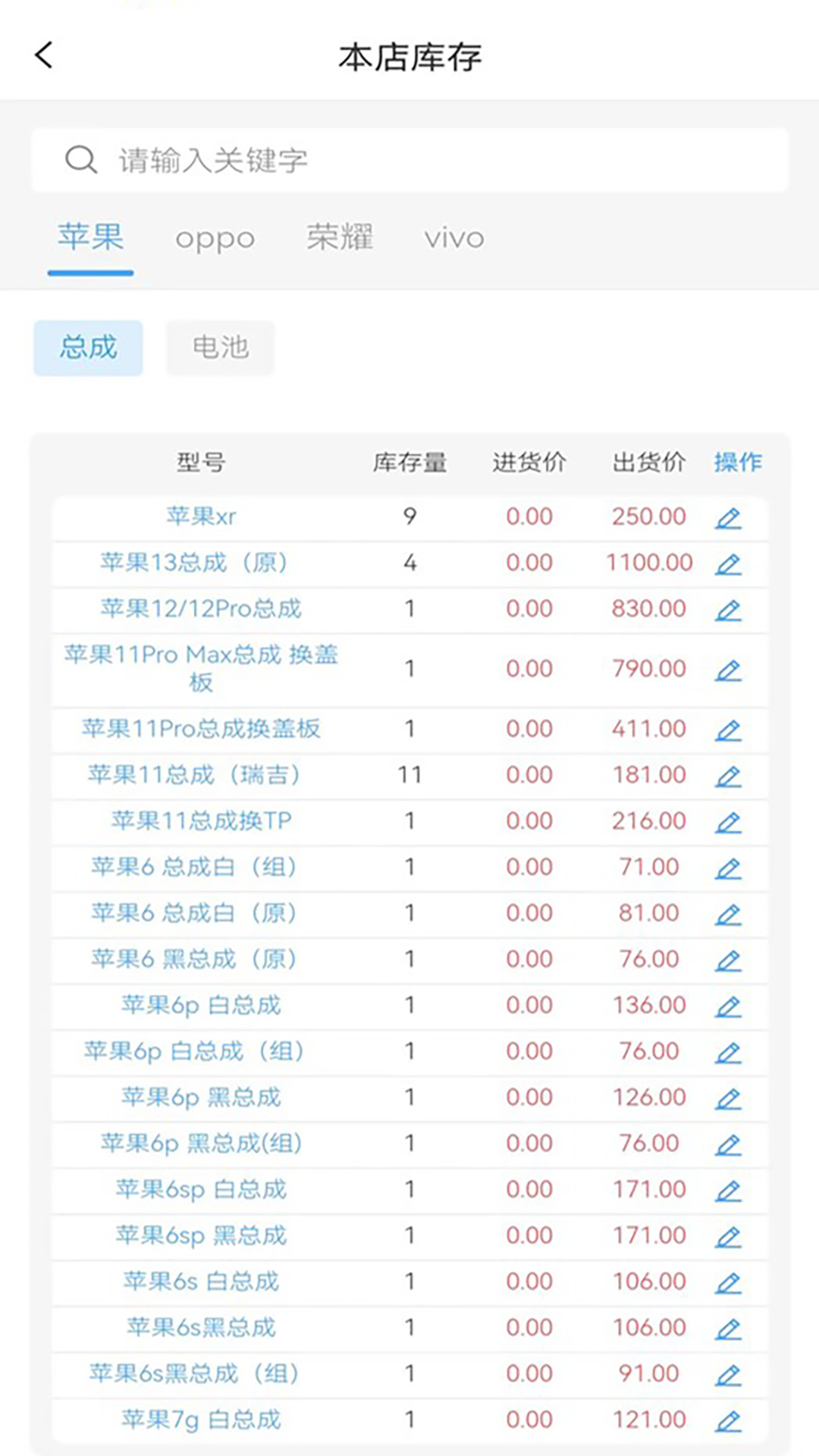Click the search magnifier icon
Viewport: 819px width, 1456px height.
81,160
